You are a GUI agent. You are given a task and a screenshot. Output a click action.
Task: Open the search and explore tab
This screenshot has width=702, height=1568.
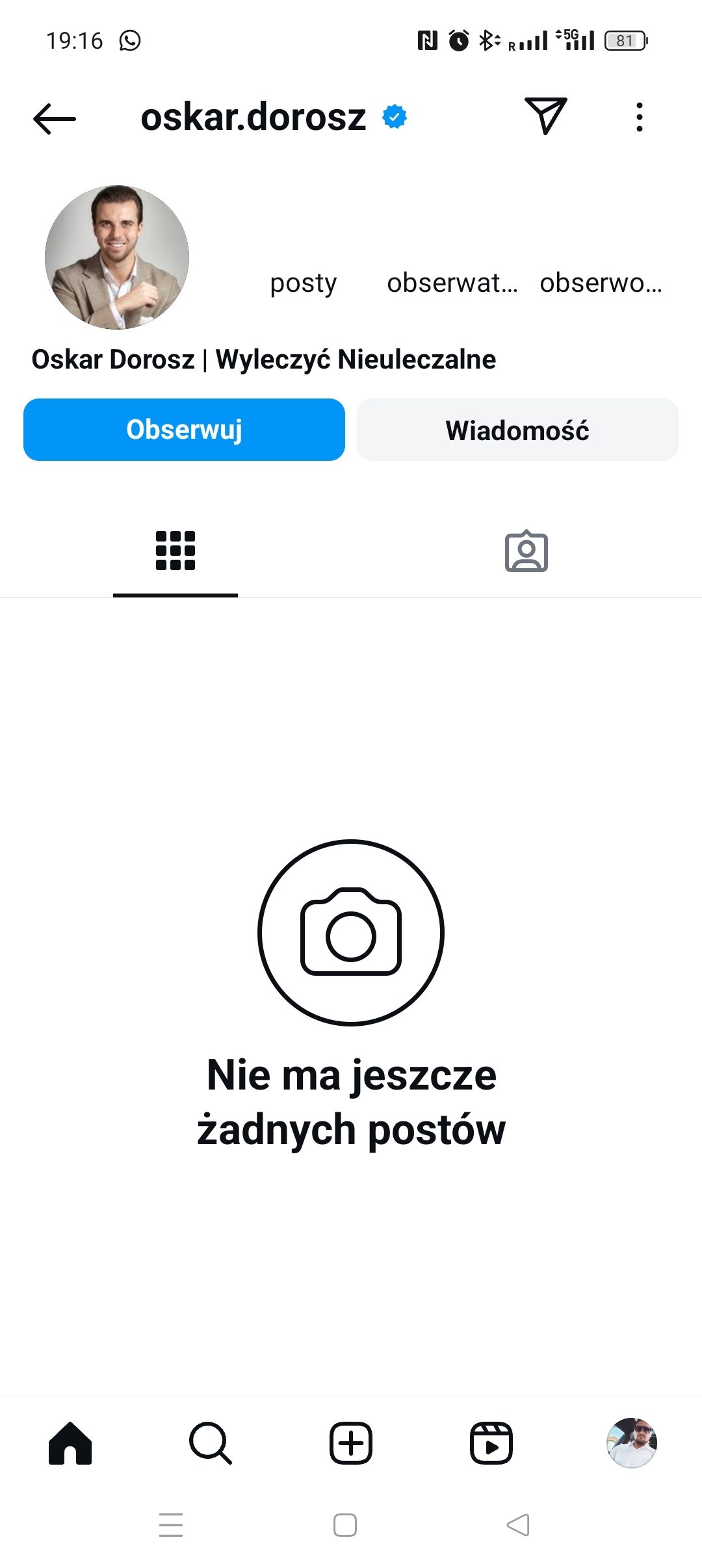(x=210, y=1443)
